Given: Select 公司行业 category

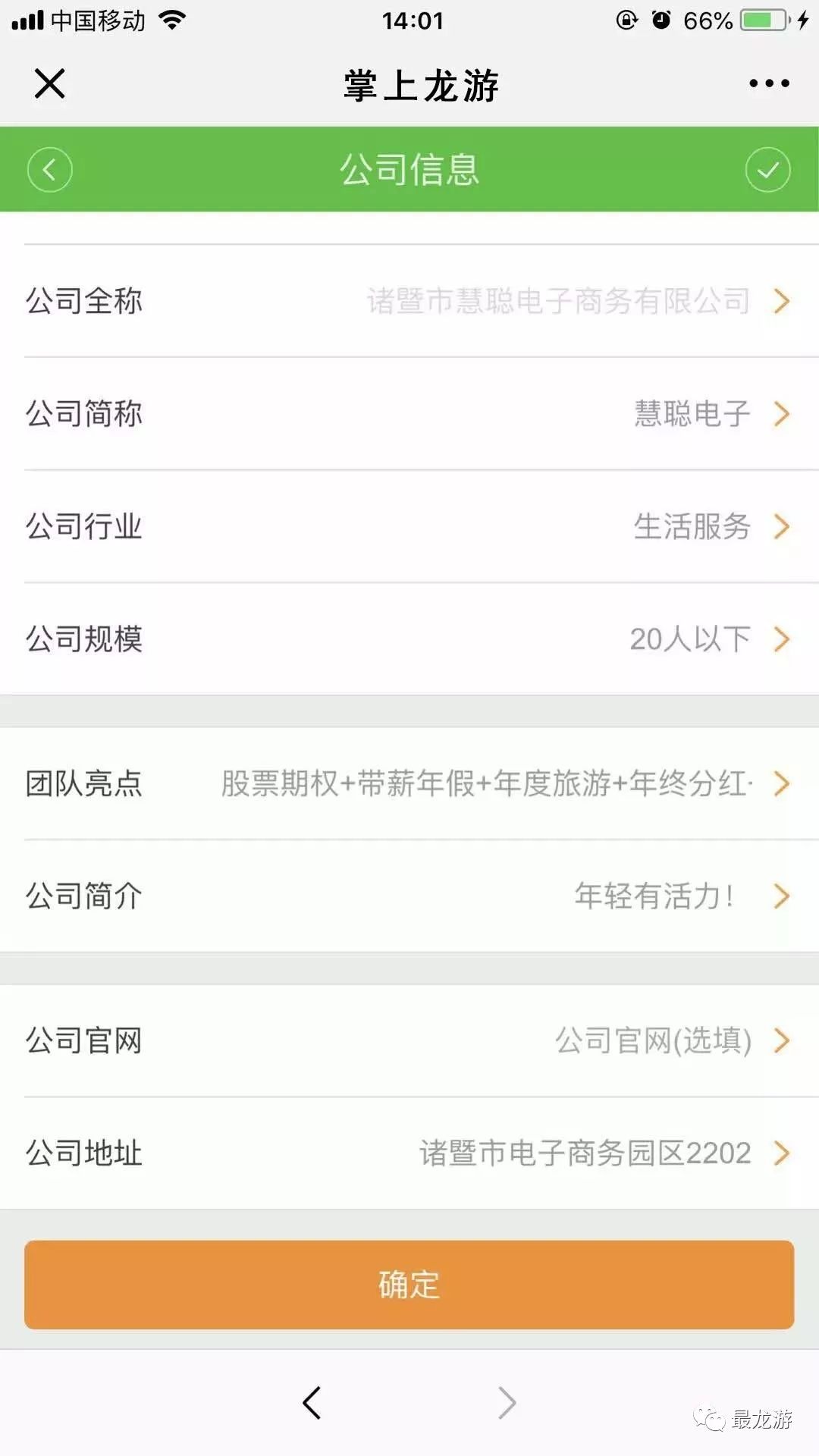Looking at the screenshot, I should tap(409, 526).
